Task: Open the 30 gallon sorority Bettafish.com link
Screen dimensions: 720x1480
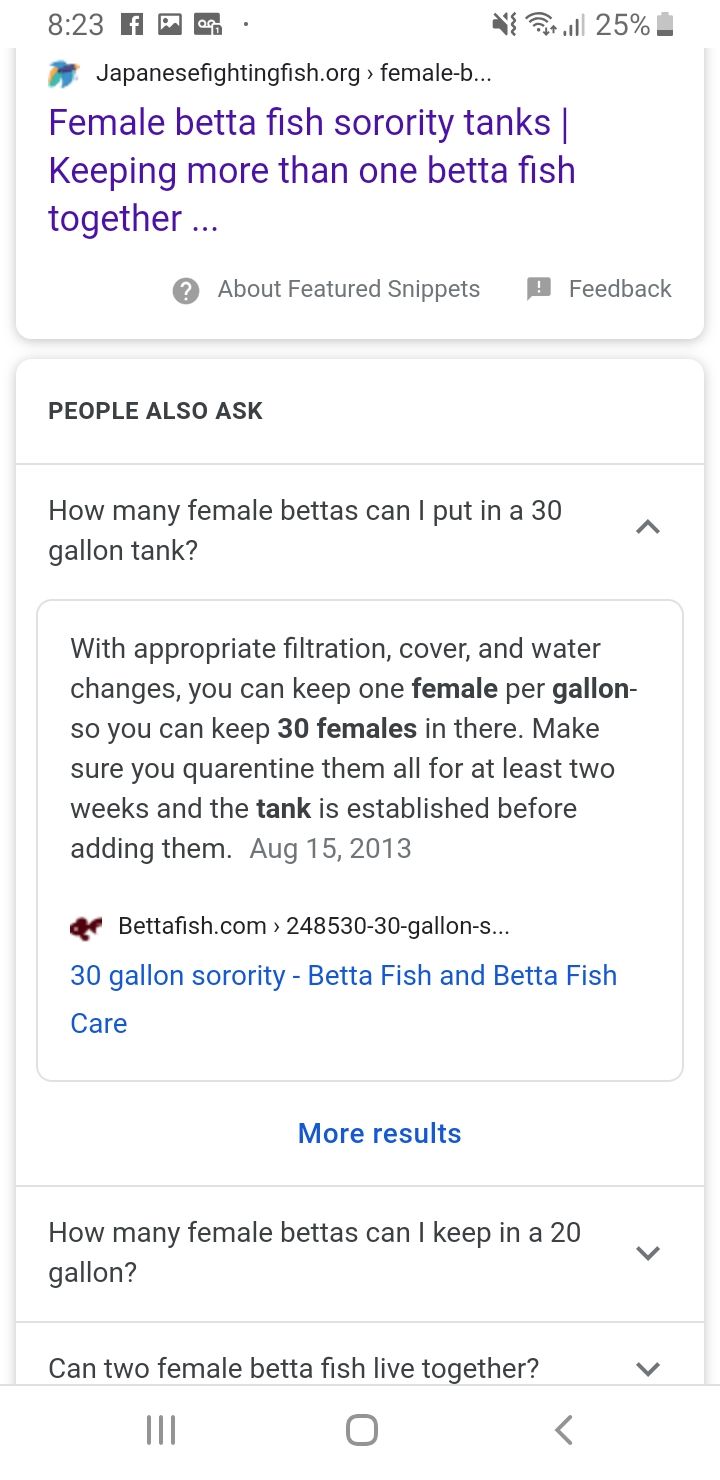Action: (343, 999)
